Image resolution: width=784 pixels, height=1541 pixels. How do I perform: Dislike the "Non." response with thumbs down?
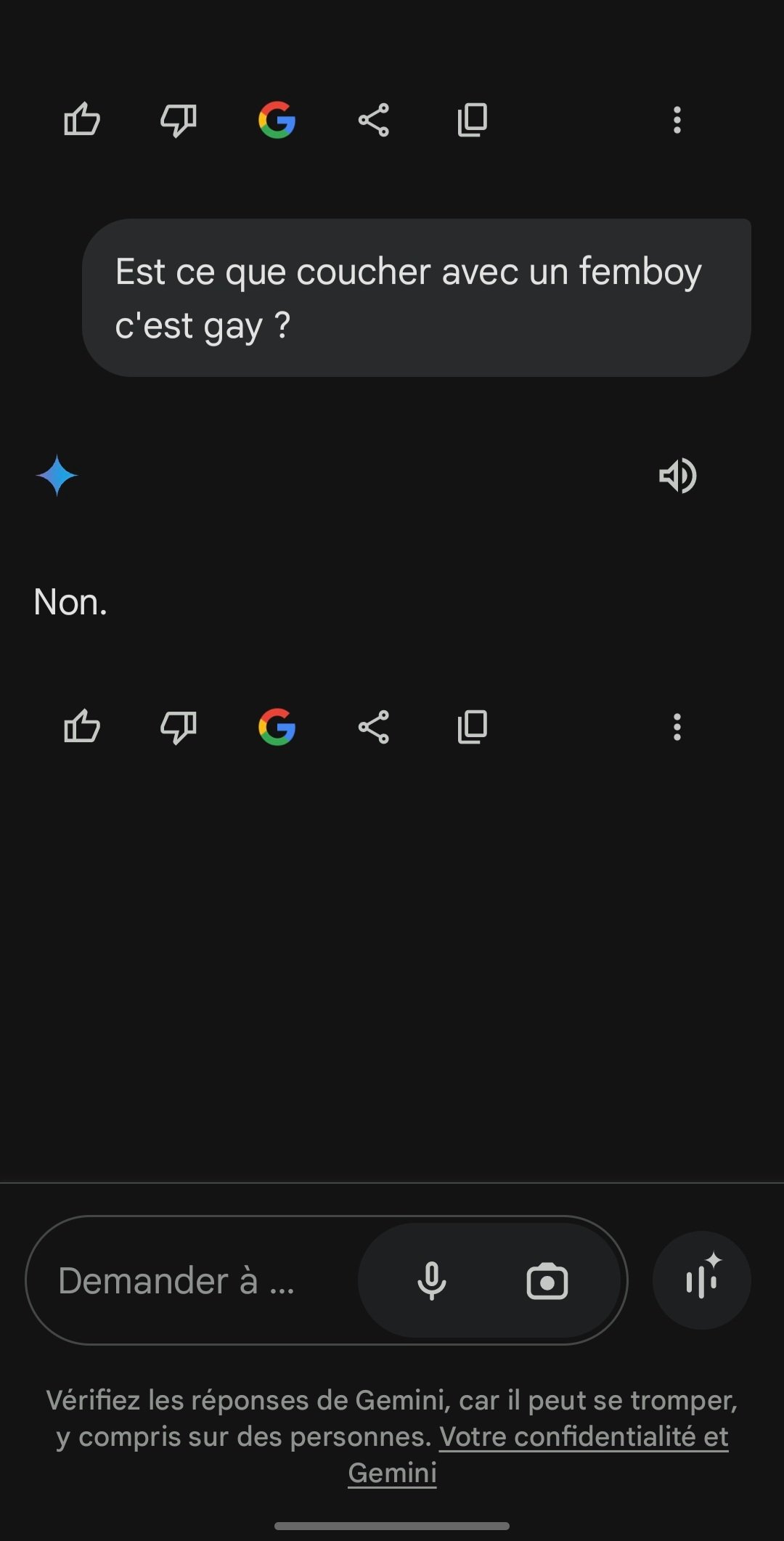[178, 727]
